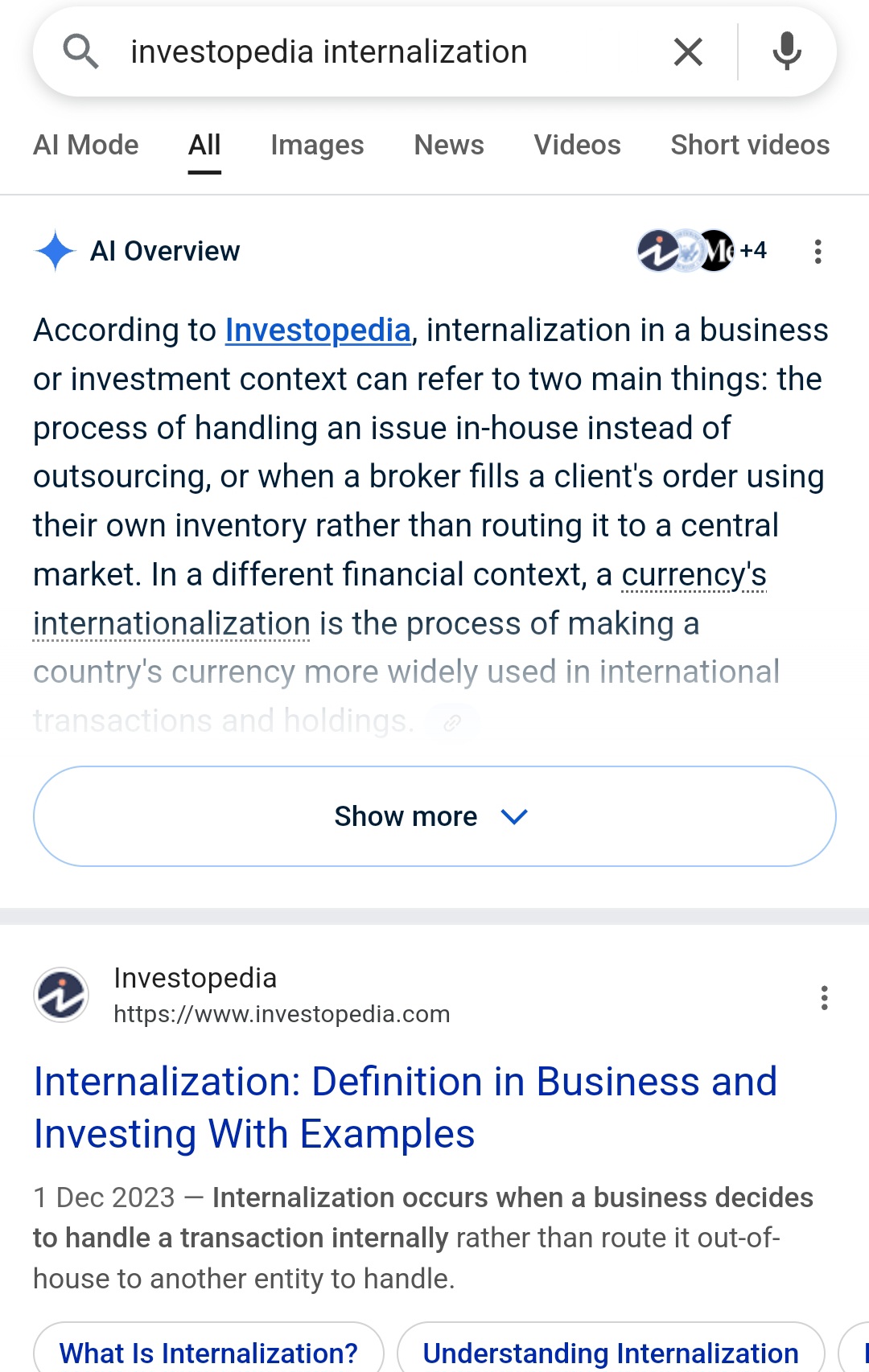This screenshot has width=869, height=1372.
Task: Switch to AI Mode tab
Action: [86, 145]
